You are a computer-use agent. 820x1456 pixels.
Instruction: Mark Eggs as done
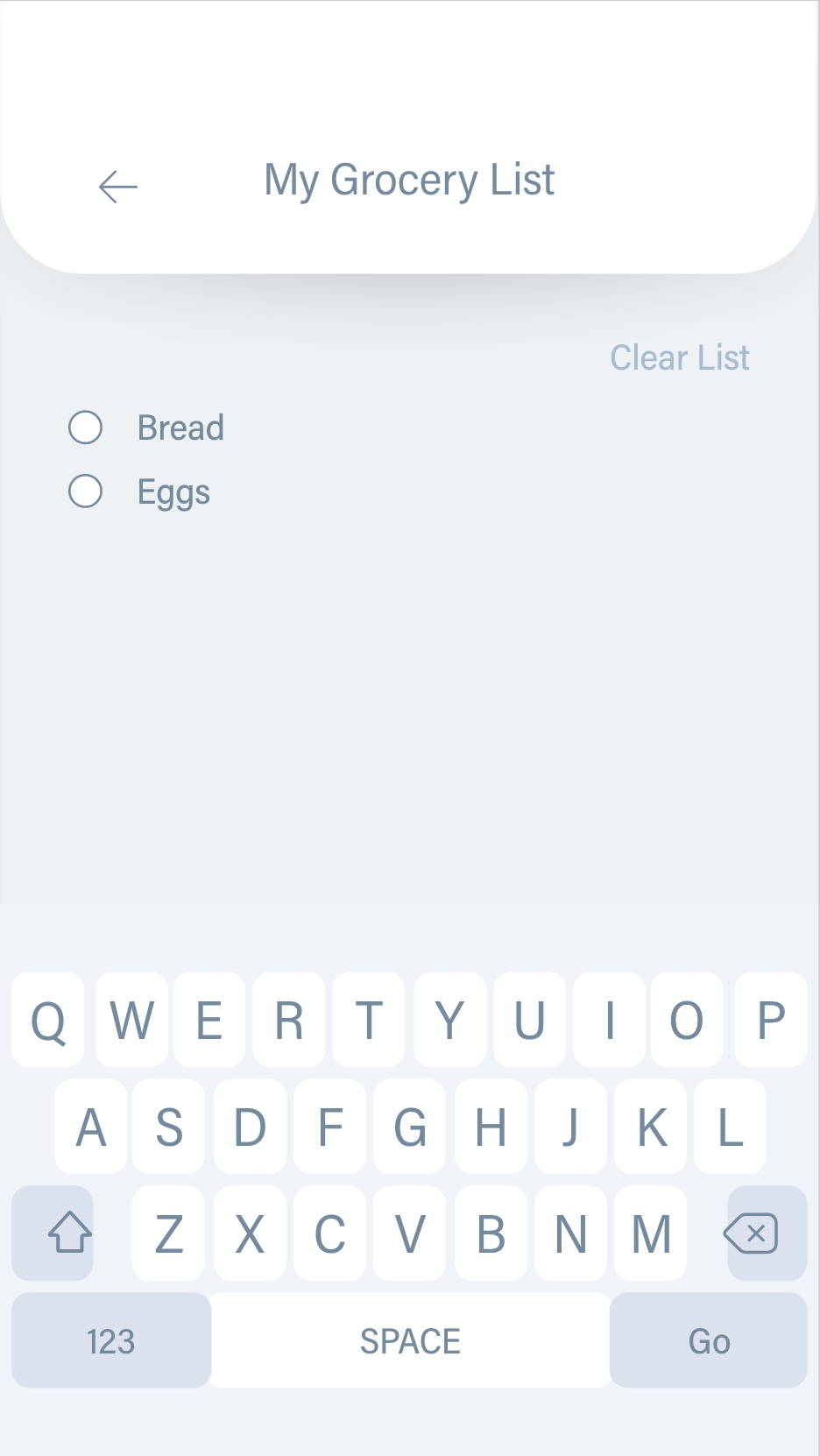click(x=86, y=491)
